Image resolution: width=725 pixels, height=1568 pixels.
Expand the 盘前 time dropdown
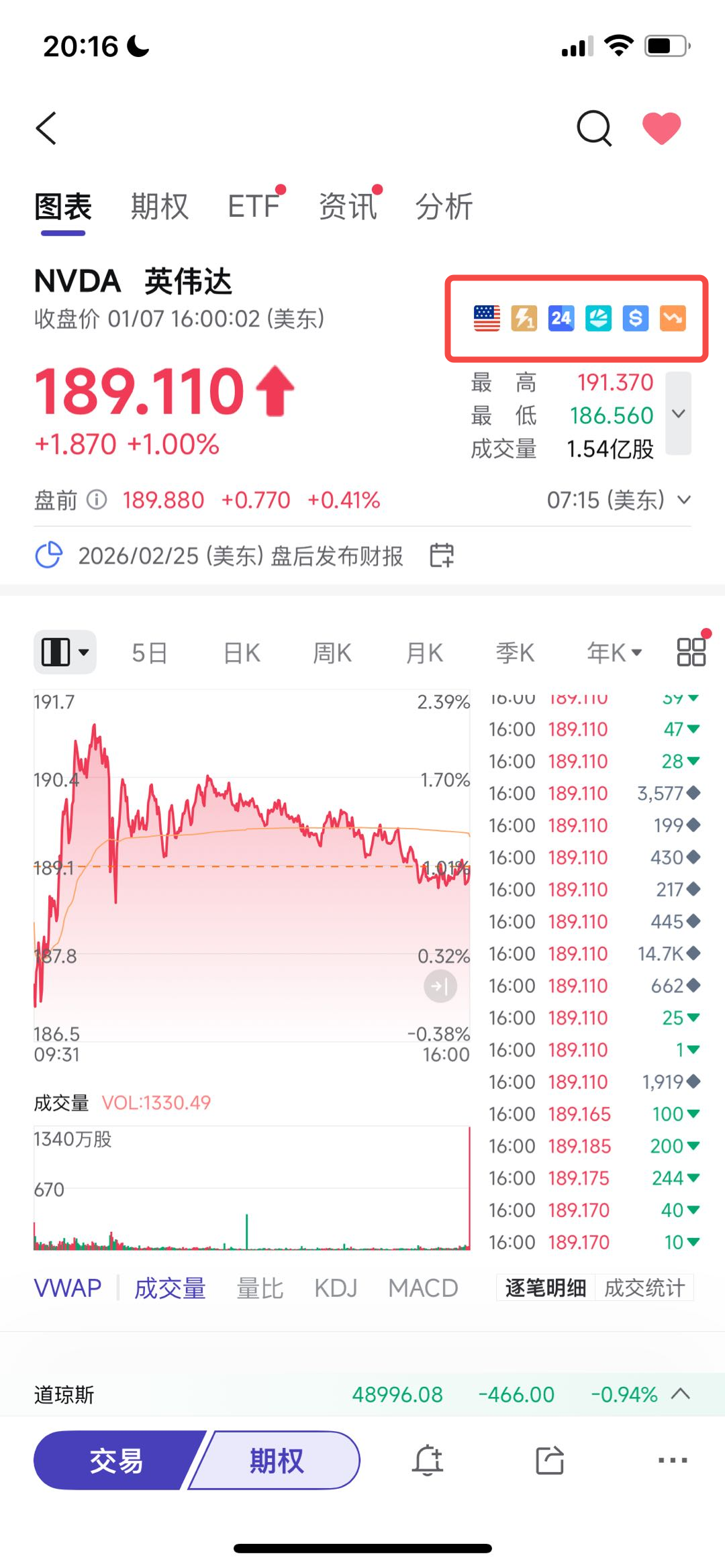click(684, 500)
